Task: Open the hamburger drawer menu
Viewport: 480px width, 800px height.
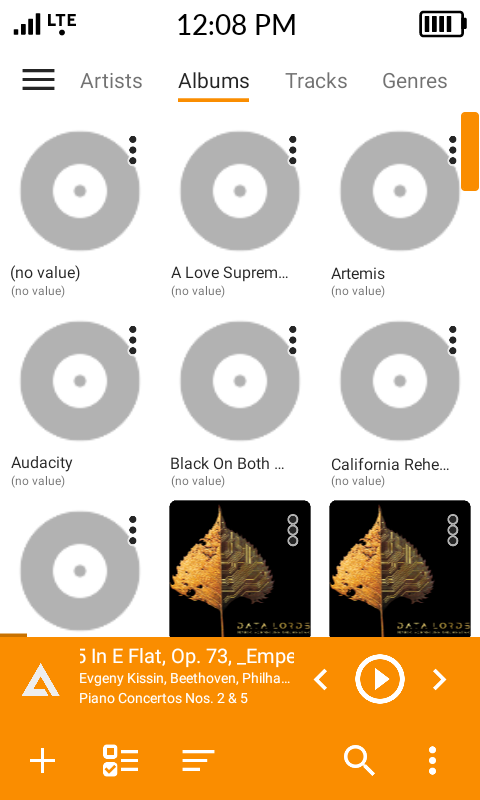Action: 38,80
